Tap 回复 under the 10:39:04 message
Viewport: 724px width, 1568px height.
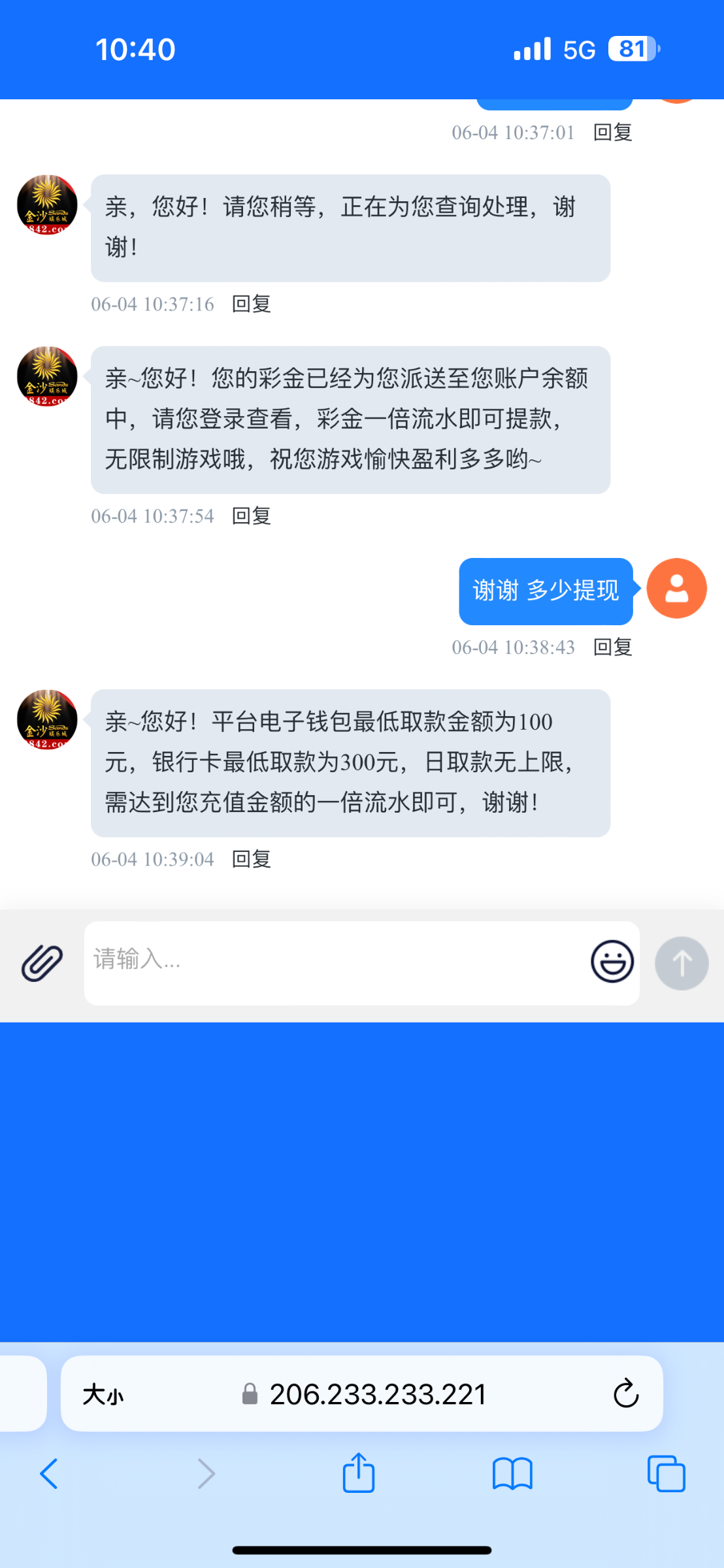click(252, 859)
